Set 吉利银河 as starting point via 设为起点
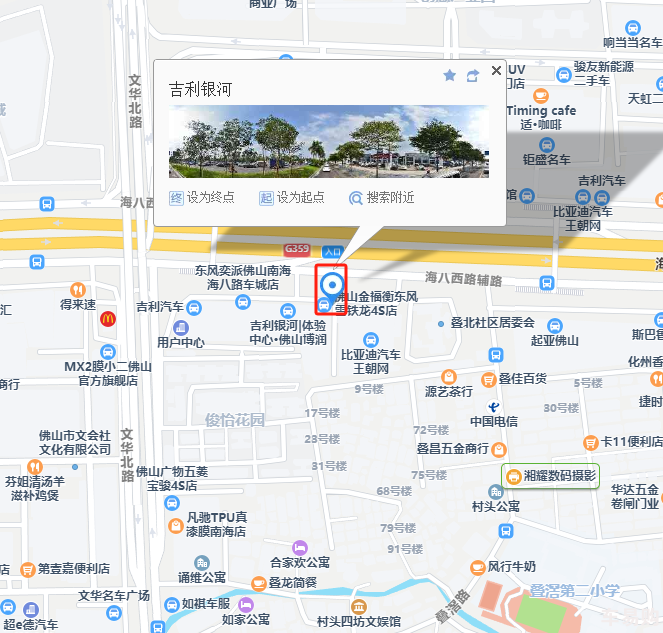The width and height of the screenshot is (663, 633). pos(292,198)
